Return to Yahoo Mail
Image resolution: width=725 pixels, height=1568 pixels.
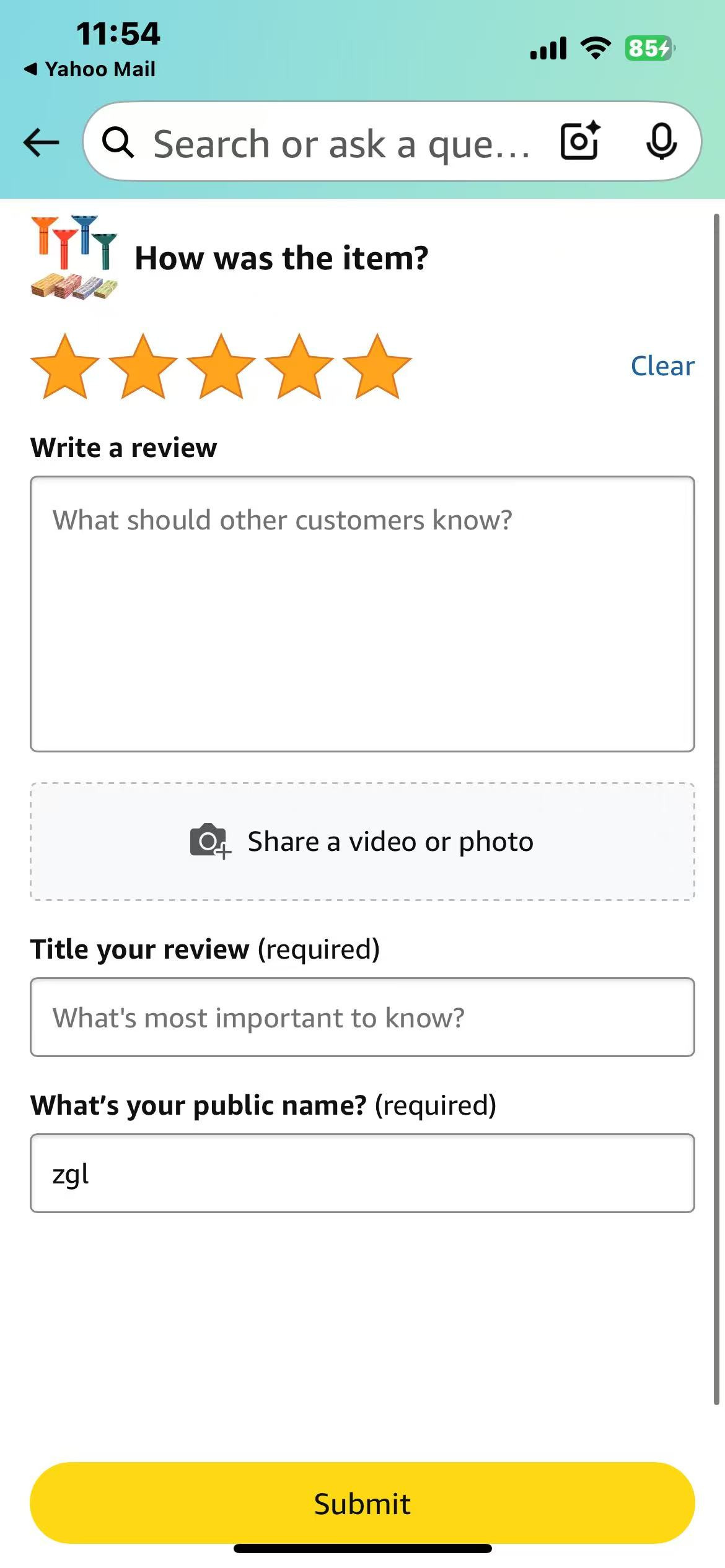tap(90, 69)
